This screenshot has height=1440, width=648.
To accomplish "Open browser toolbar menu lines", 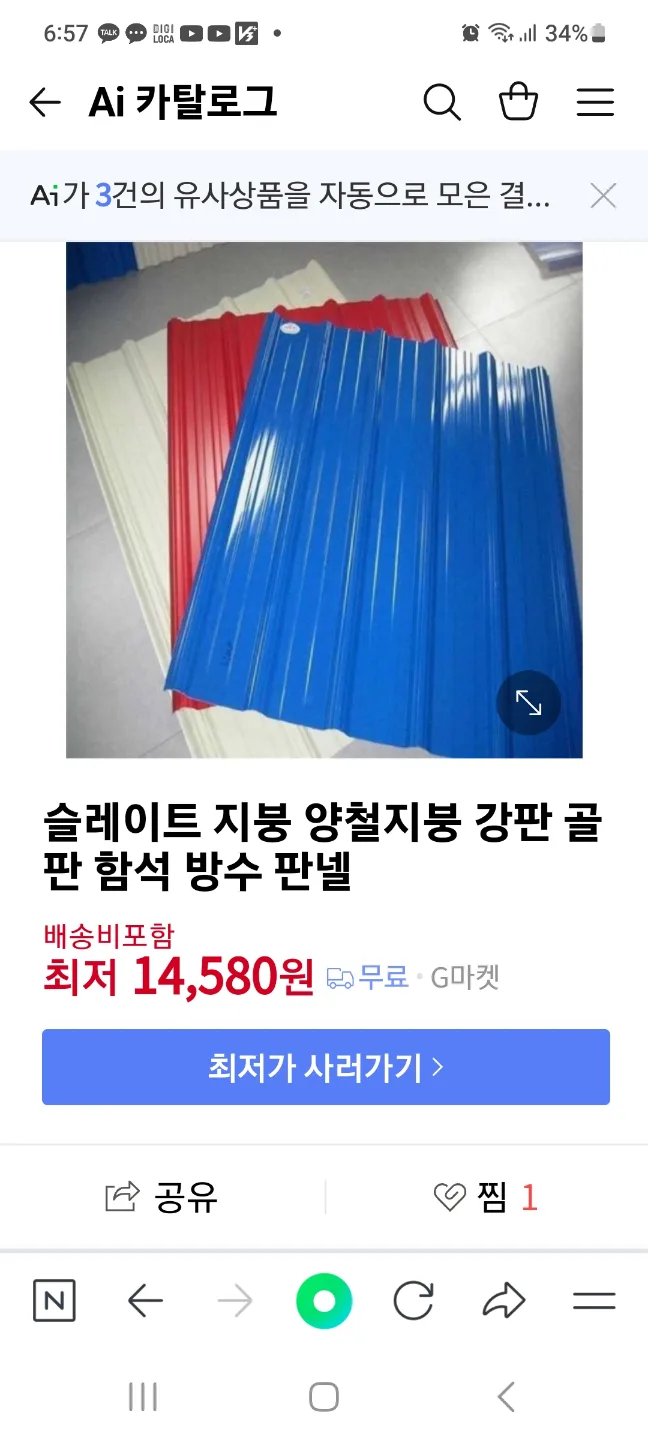I will (x=593, y=1301).
